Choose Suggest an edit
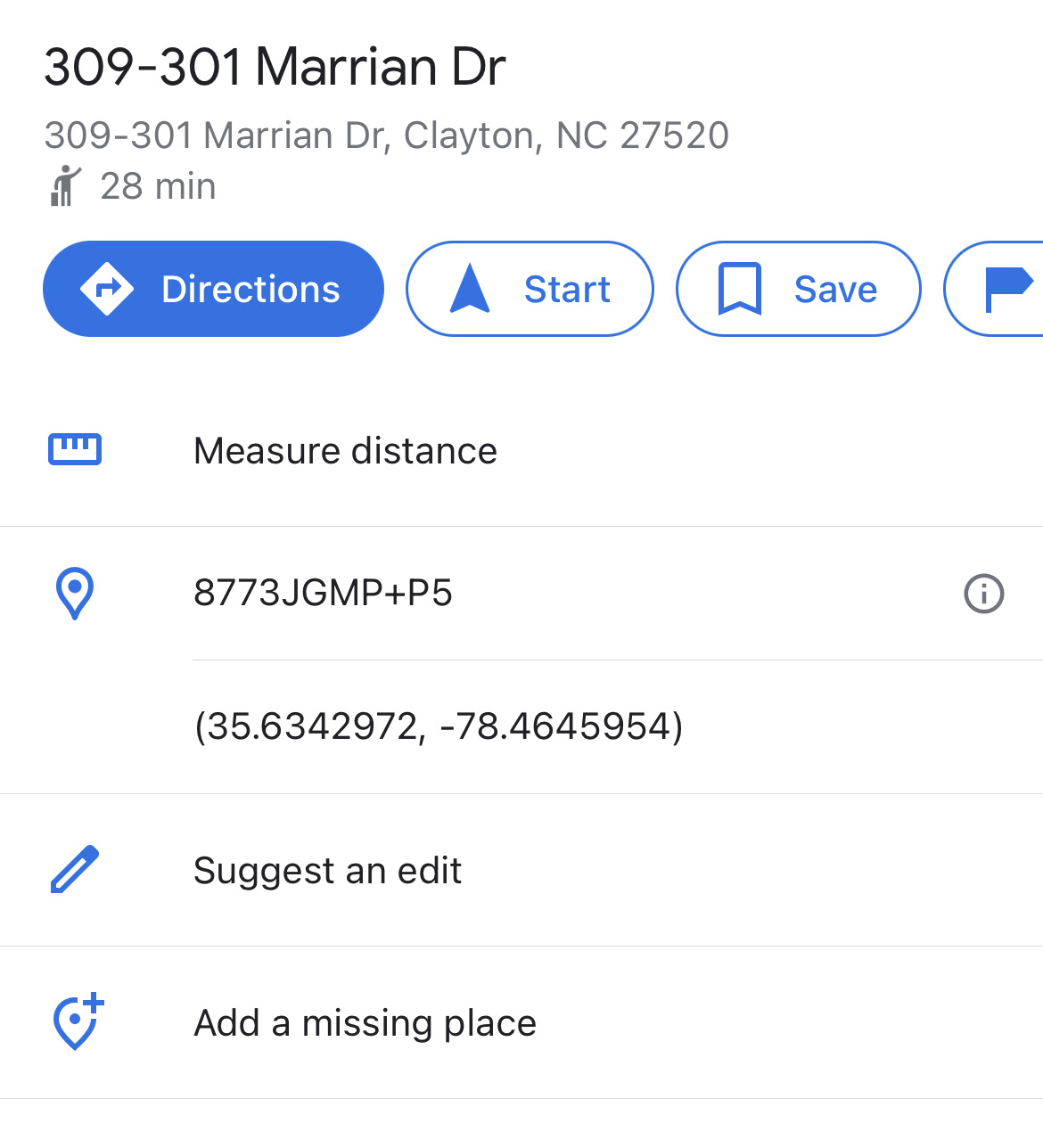Screen dimensions: 1043x1148 tap(327, 871)
